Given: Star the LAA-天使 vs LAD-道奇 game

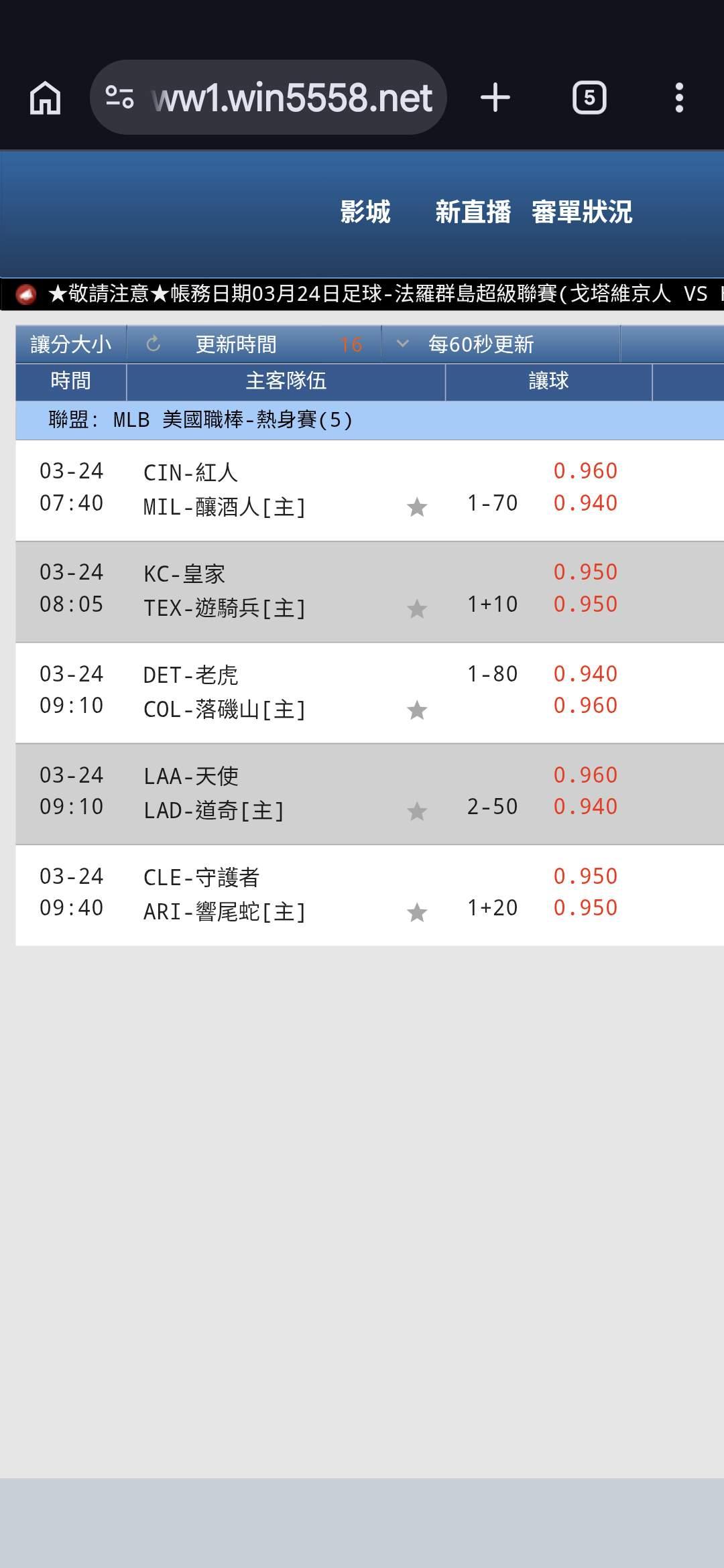Looking at the screenshot, I should (x=417, y=811).
